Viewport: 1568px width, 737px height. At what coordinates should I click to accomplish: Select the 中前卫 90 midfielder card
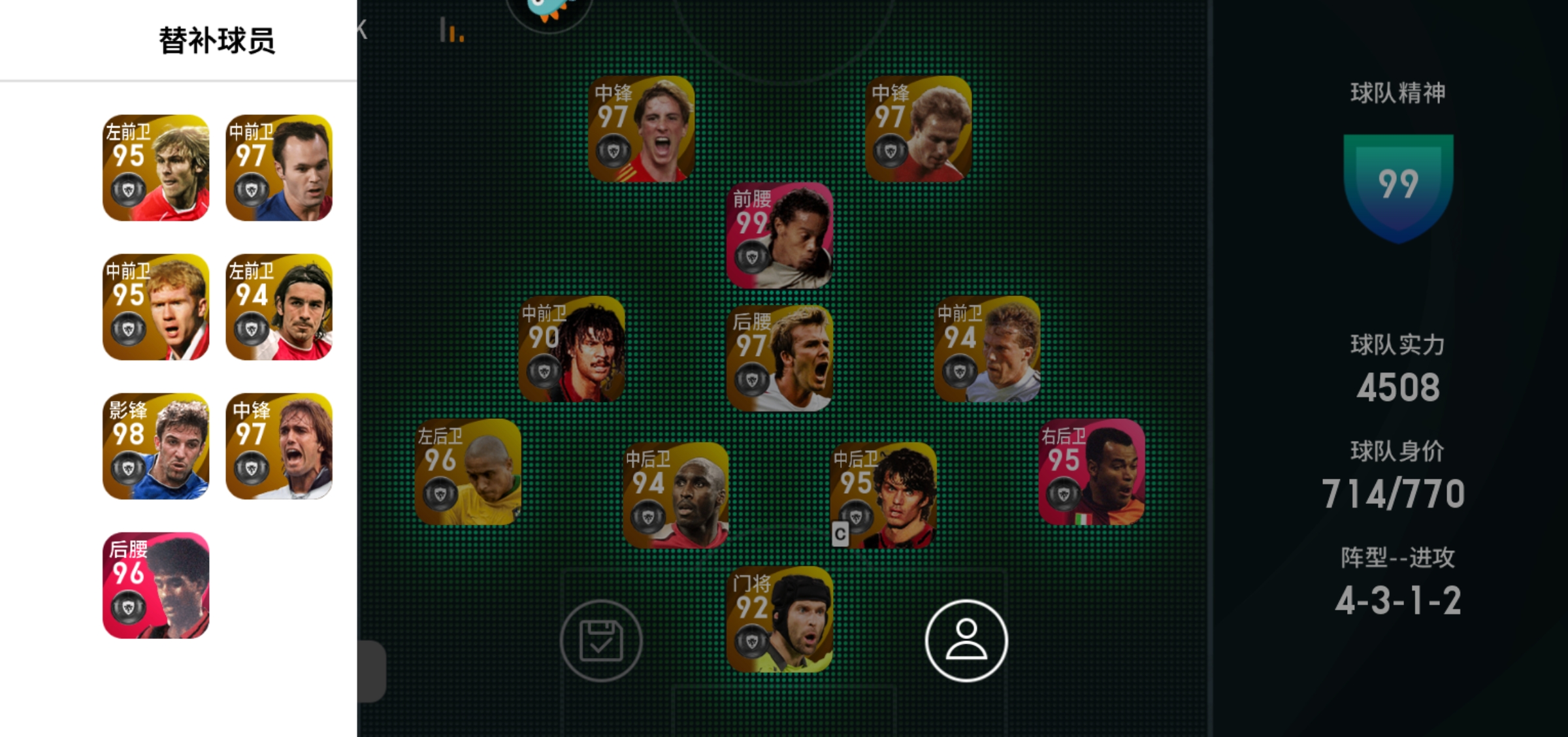[x=572, y=349]
